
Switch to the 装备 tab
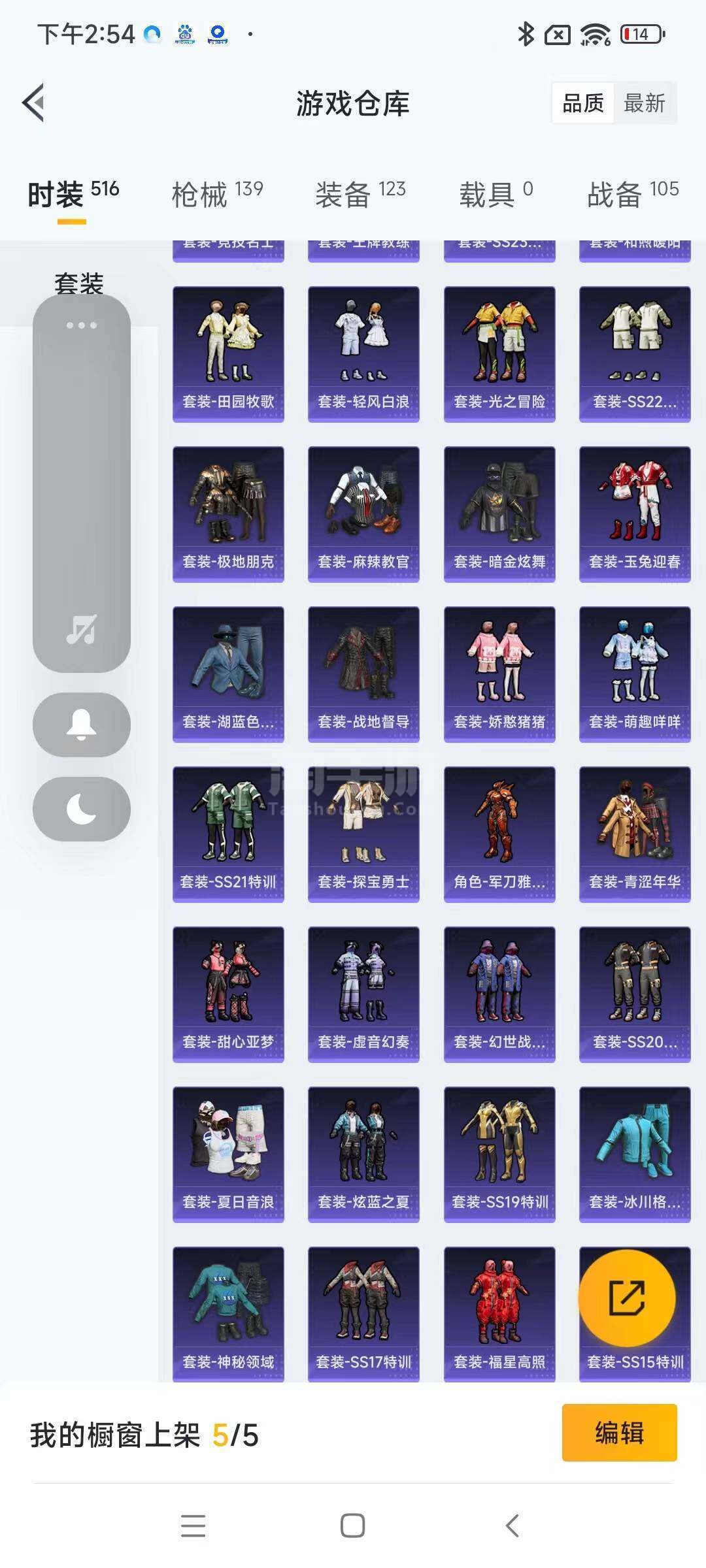pyautogui.click(x=360, y=194)
